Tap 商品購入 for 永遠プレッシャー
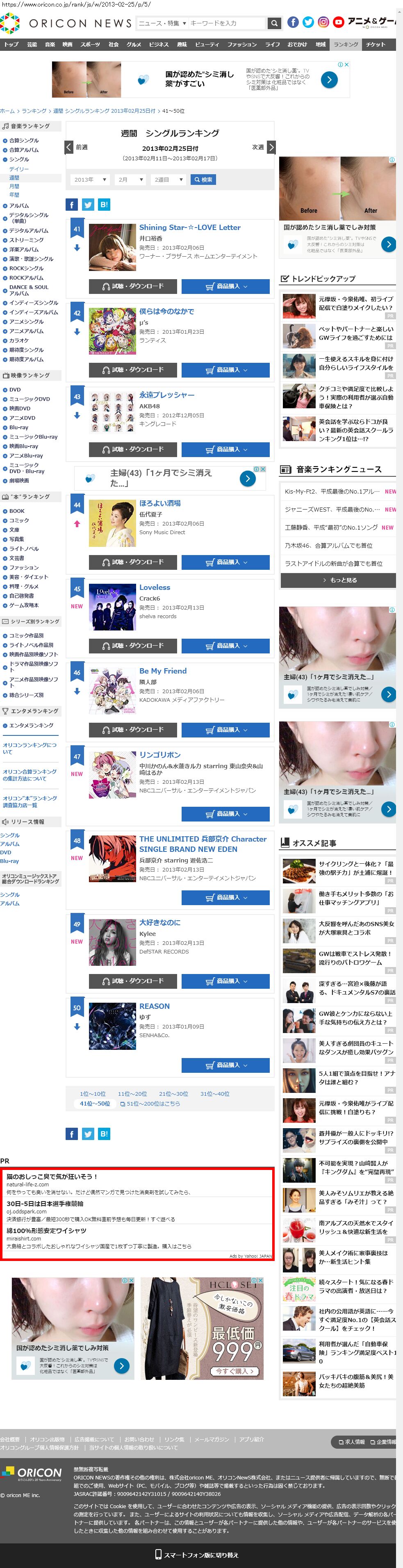This screenshot has width=403, height=1568. (225, 449)
